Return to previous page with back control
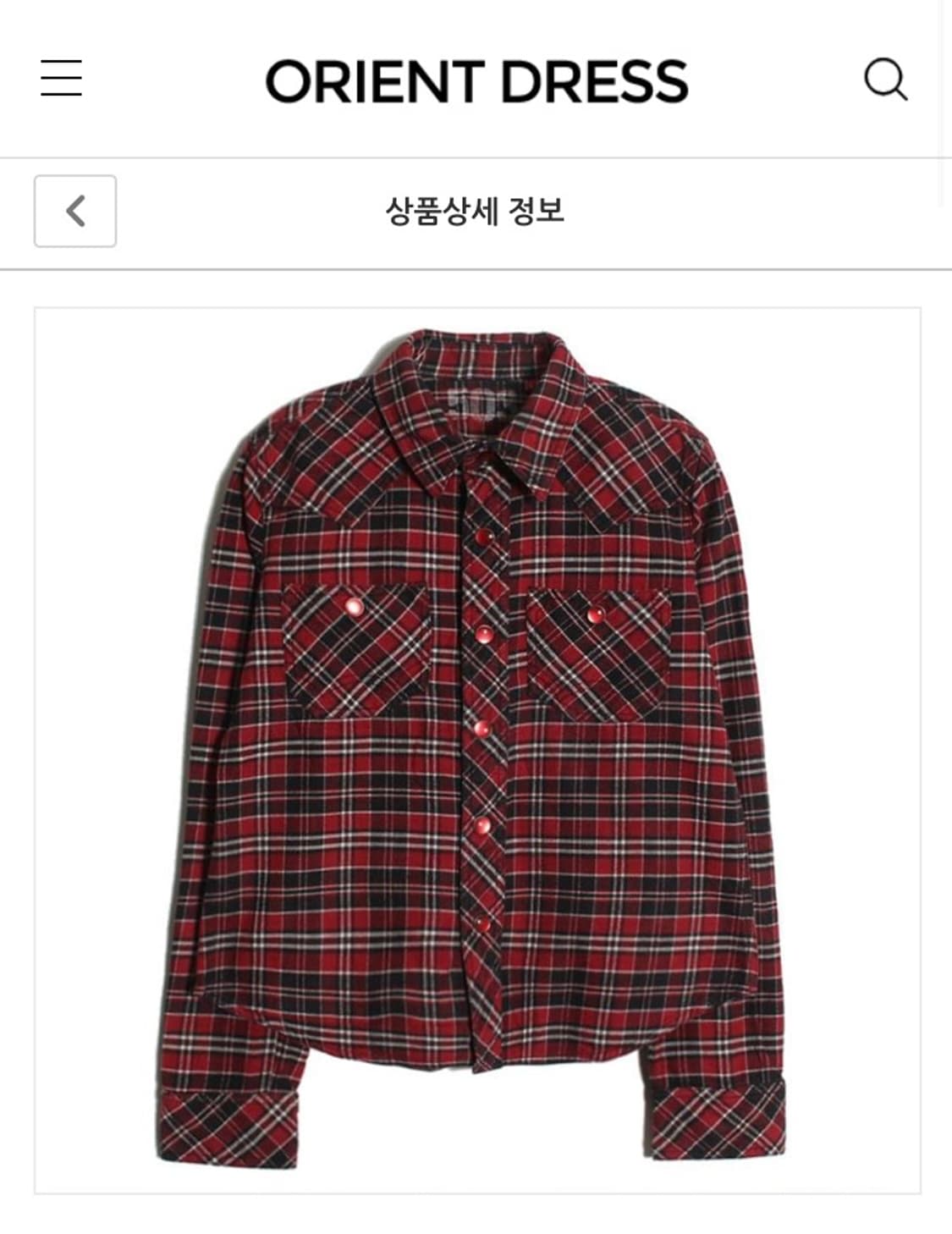 [74, 211]
